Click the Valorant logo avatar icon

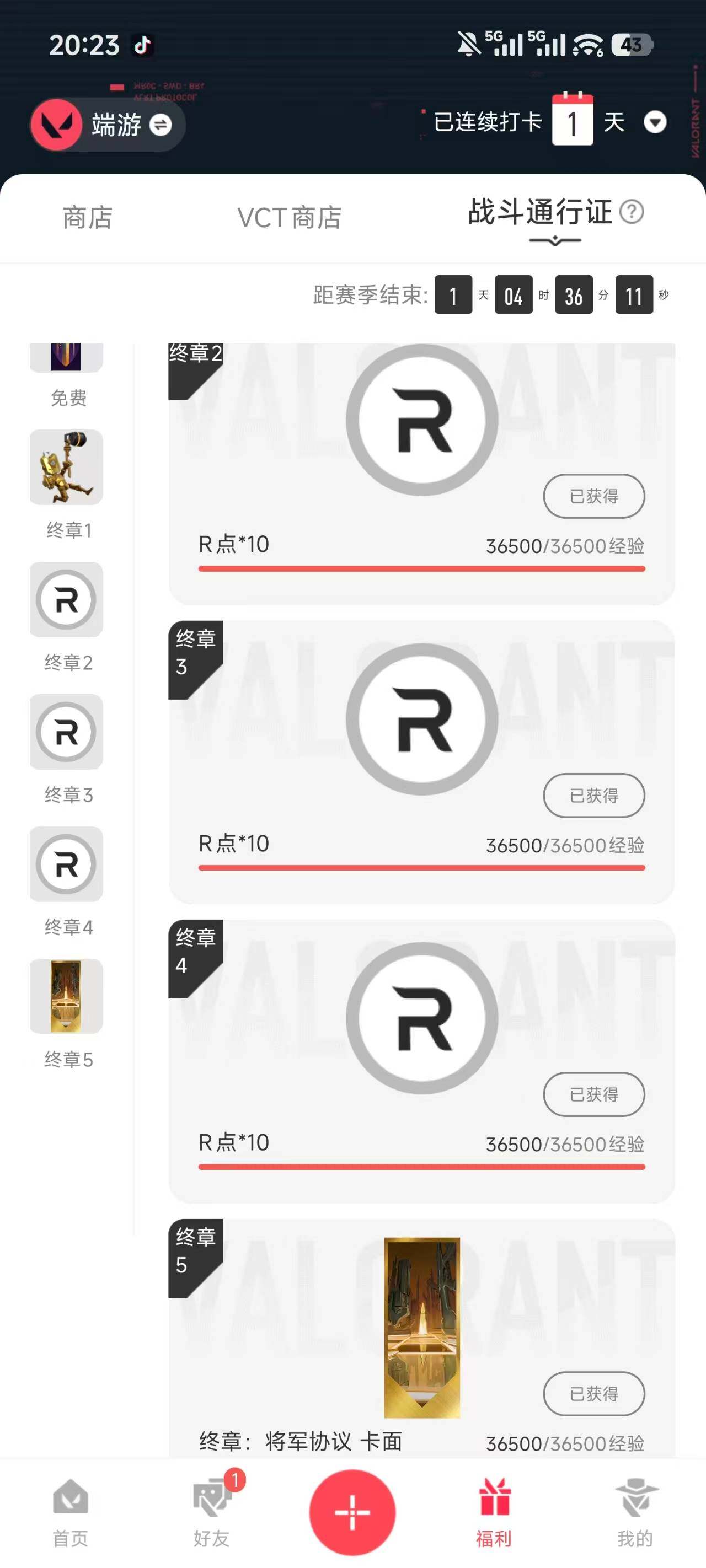pyautogui.click(x=57, y=123)
